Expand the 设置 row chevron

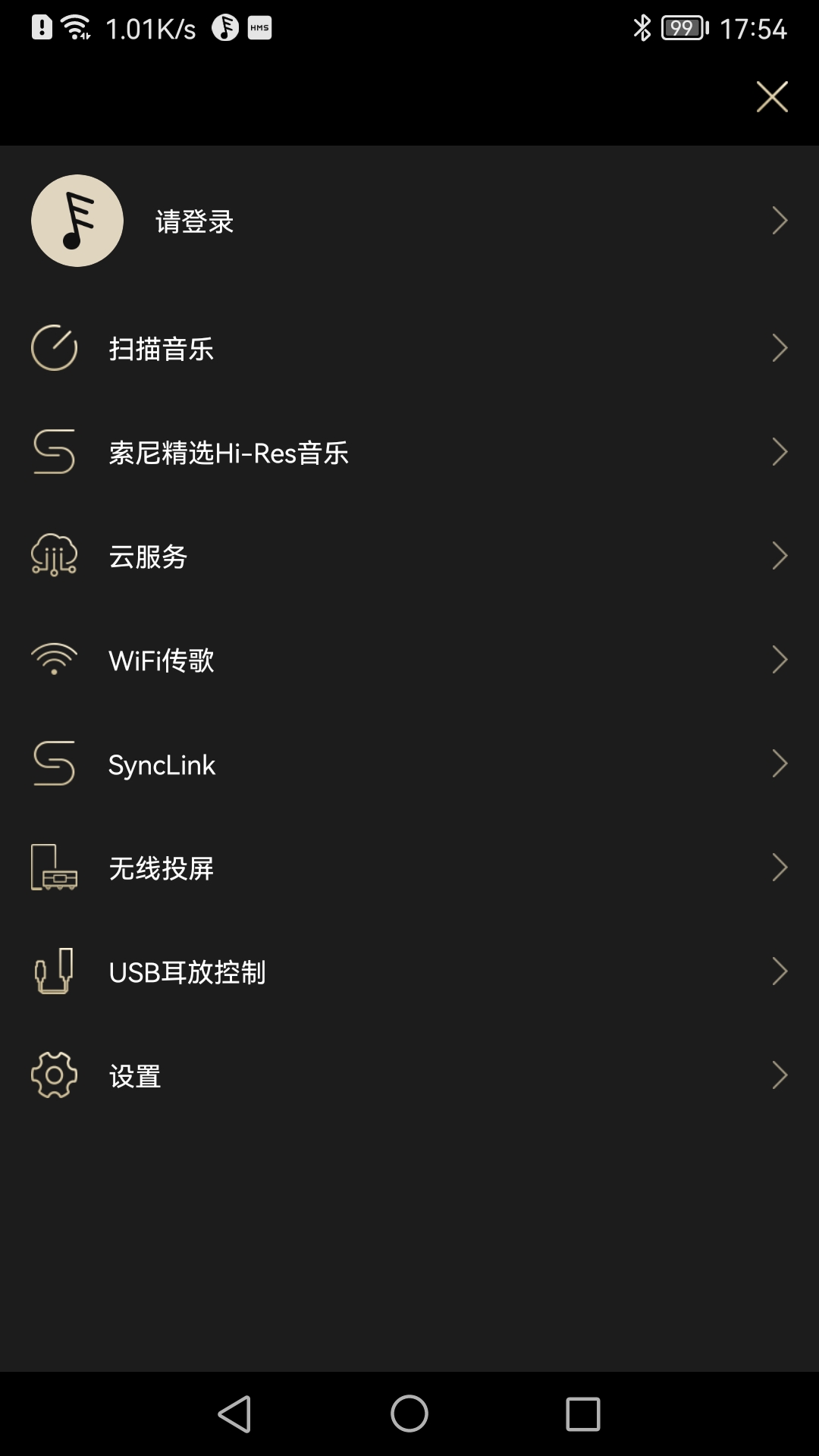(x=781, y=1075)
